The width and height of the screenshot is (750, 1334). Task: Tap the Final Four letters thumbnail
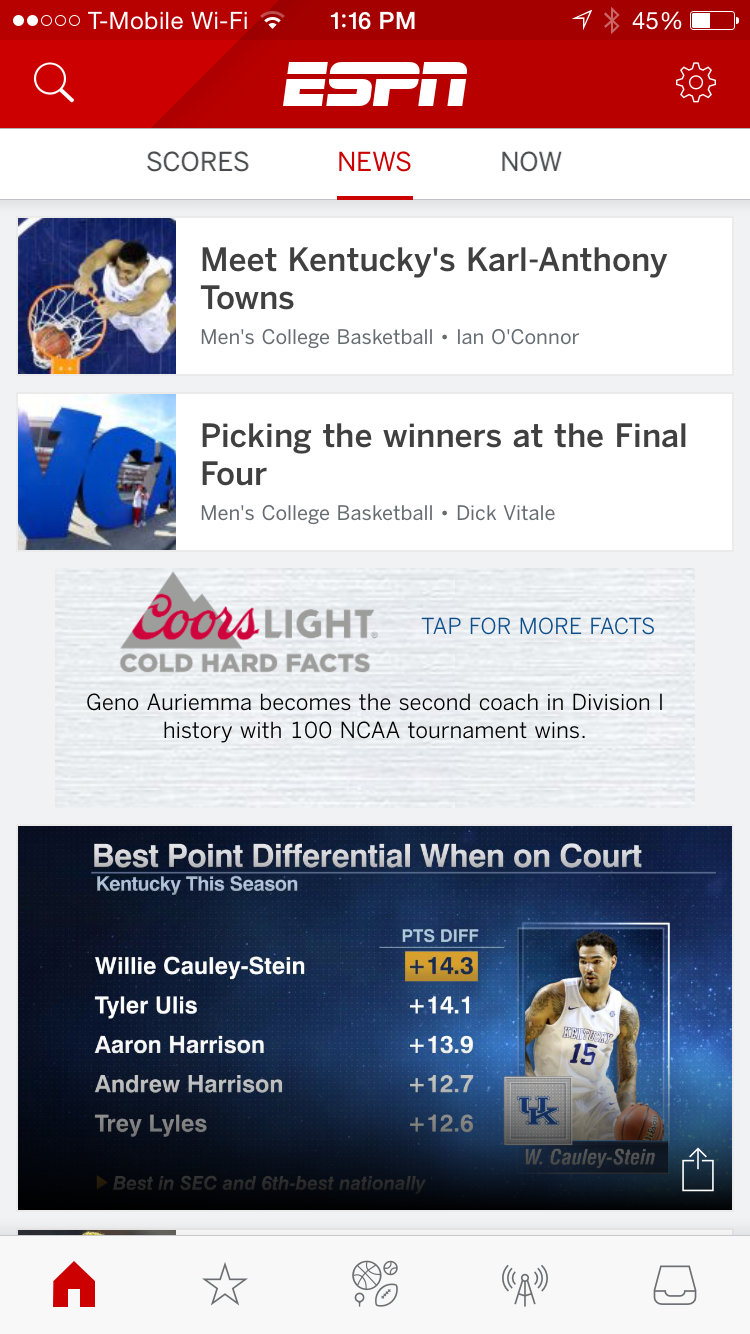pos(96,471)
